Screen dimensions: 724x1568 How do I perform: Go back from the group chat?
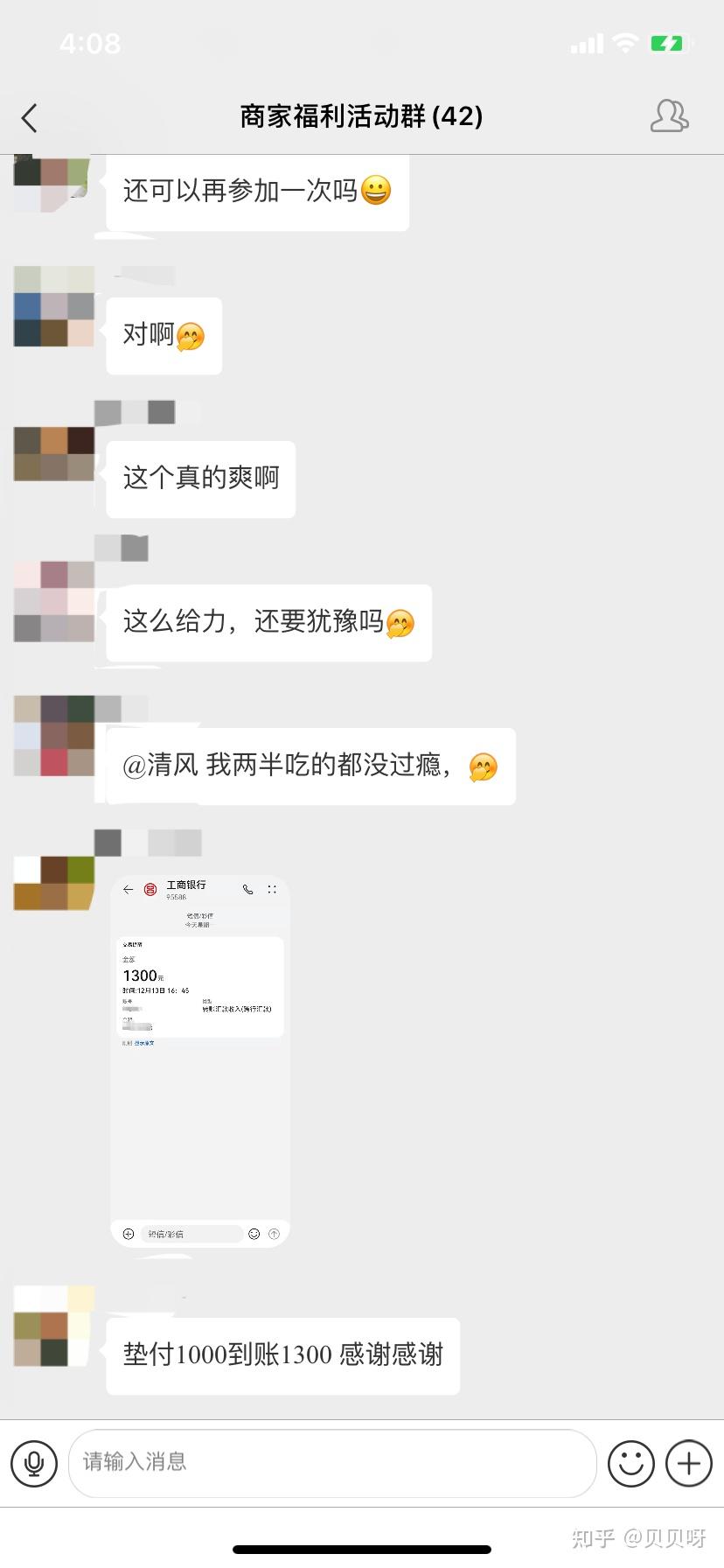[x=30, y=117]
